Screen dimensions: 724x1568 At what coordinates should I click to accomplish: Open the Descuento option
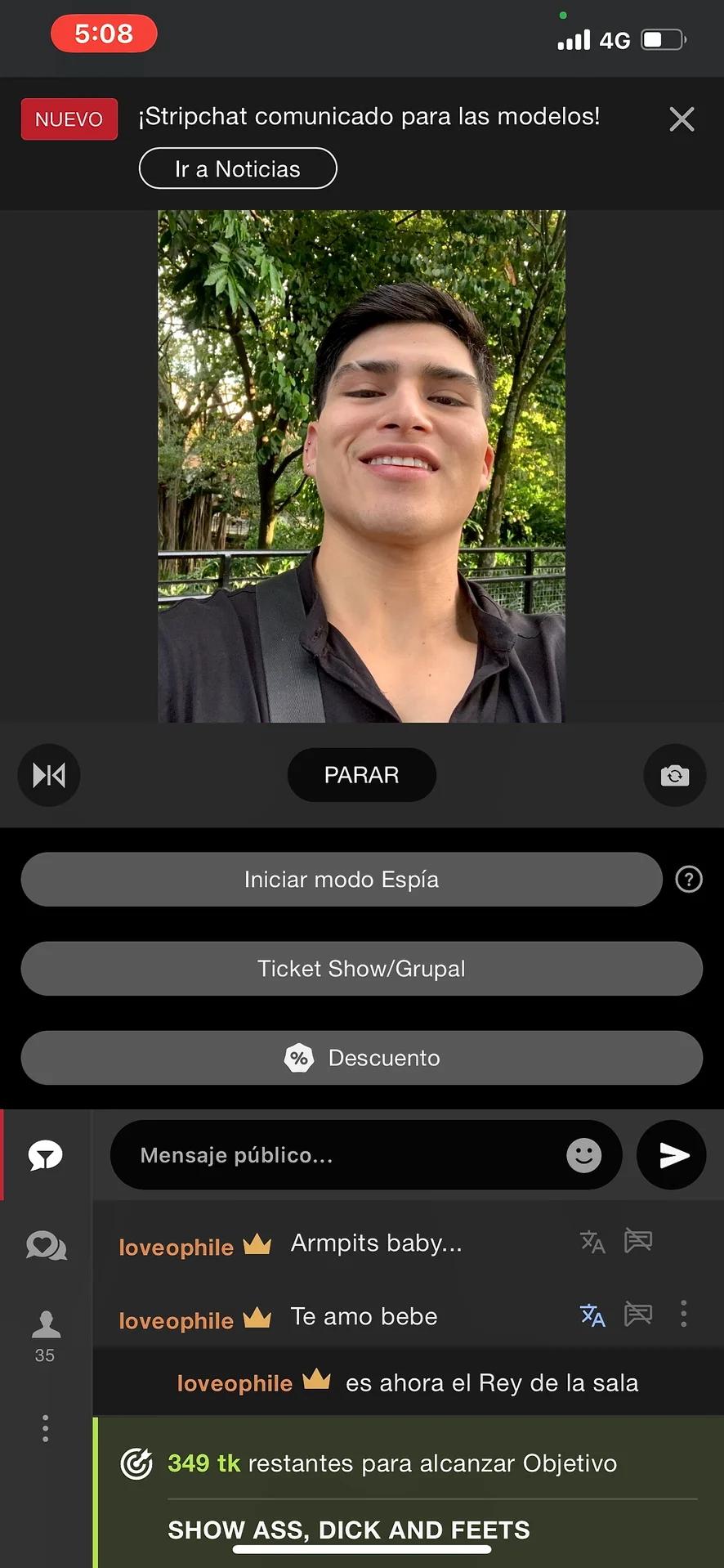(361, 1058)
